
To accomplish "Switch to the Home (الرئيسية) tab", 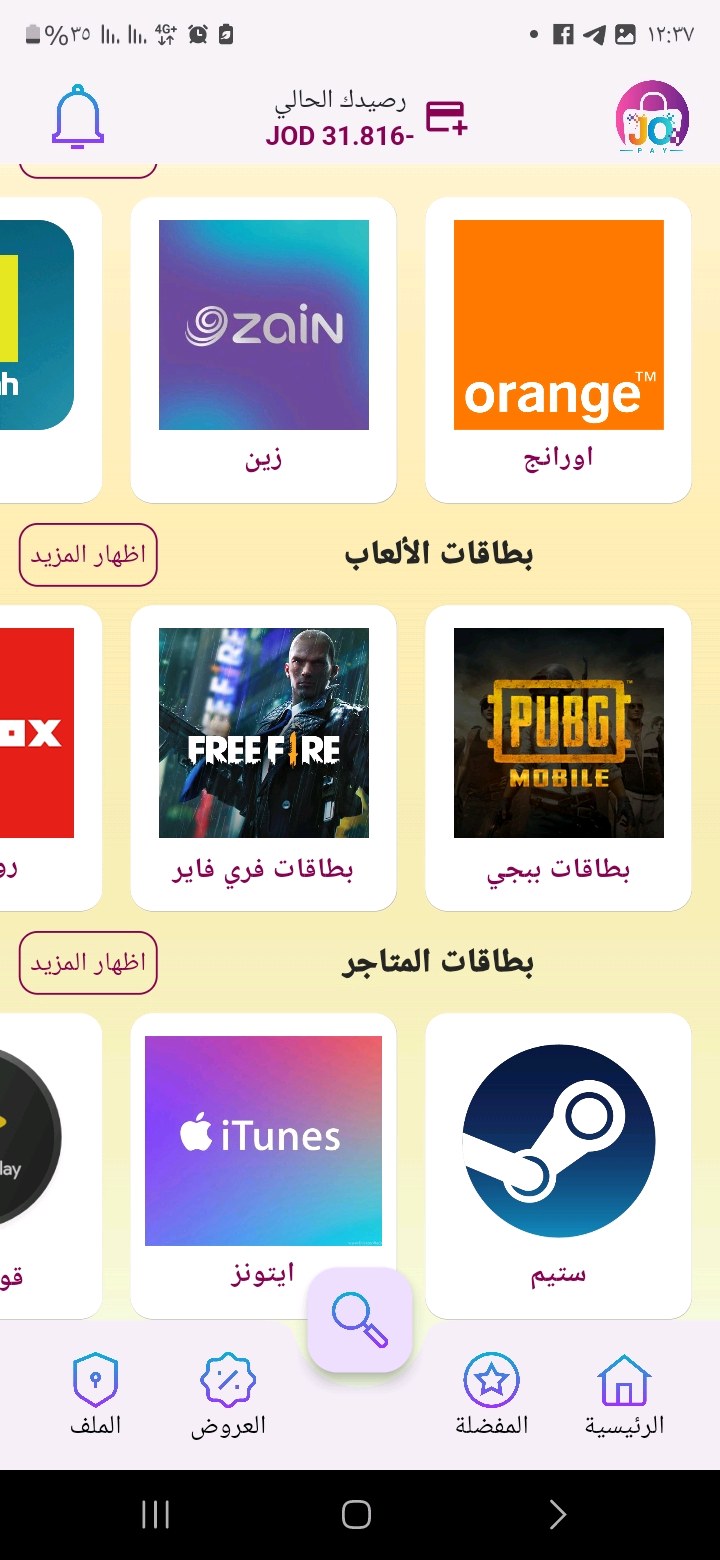I will click(x=624, y=1396).
